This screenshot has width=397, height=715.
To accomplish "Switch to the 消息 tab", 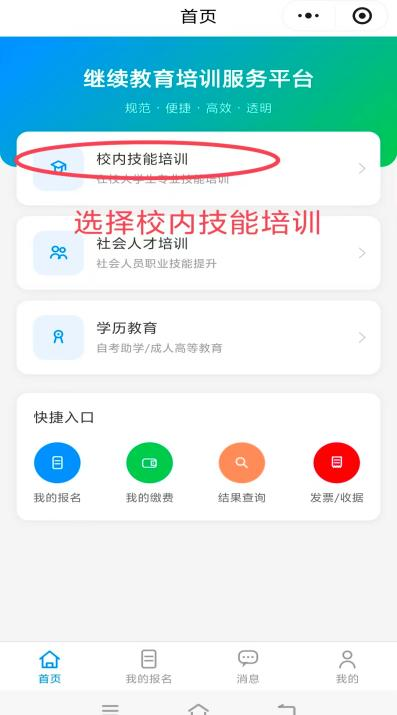I will coord(248,667).
